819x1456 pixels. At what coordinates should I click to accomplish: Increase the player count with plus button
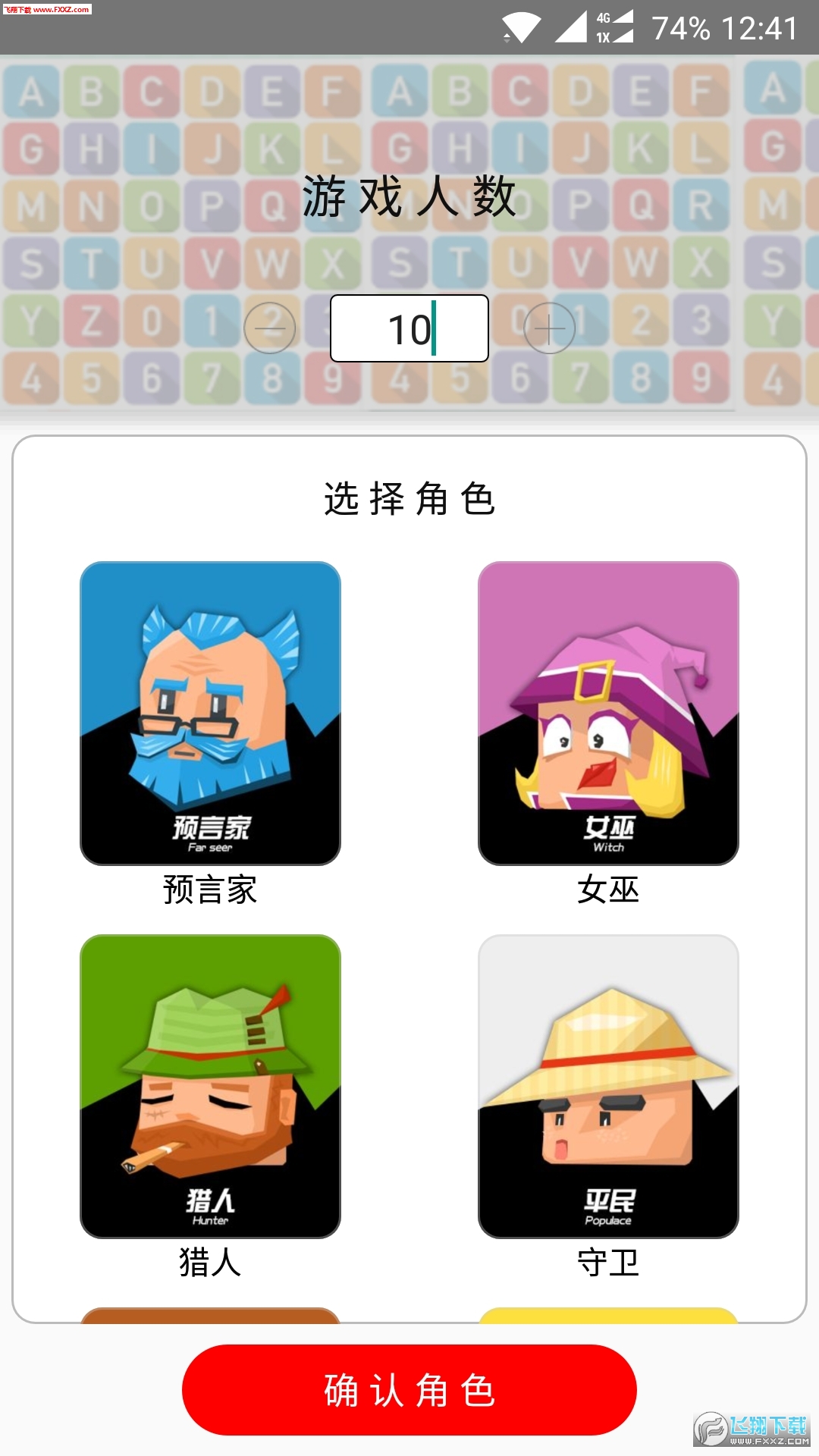pos(550,328)
